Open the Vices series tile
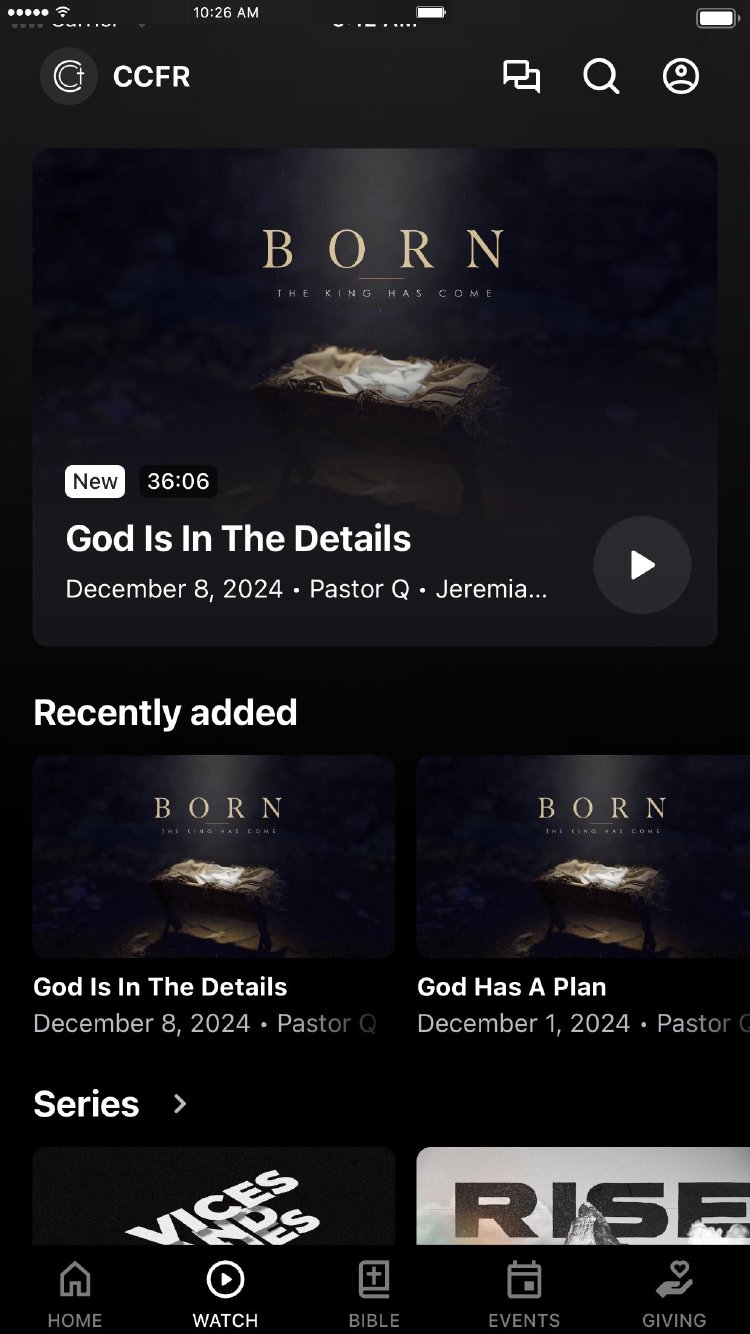Viewport: 750px width, 1334px height. [x=214, y=1196]
